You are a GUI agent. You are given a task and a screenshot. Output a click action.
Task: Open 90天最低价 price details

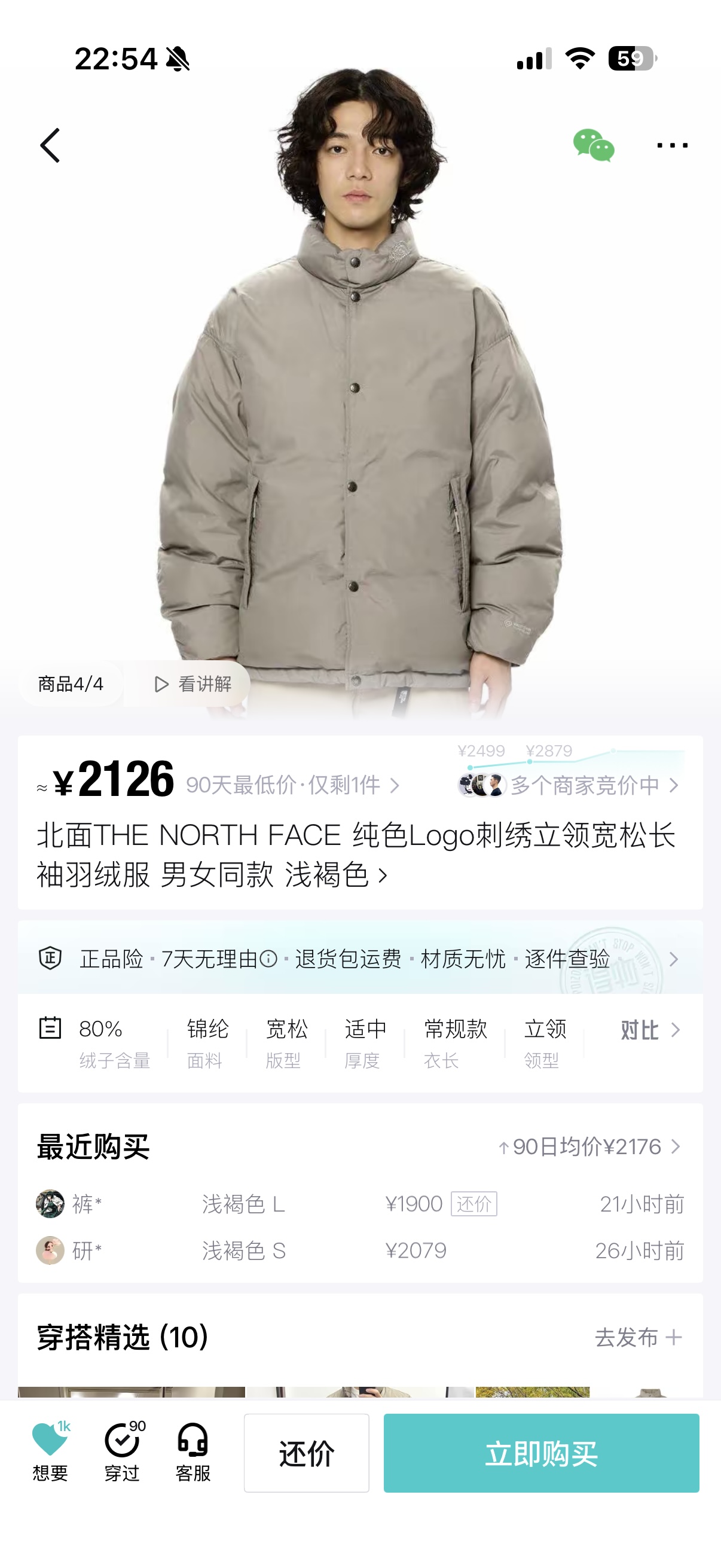point(293,785)
